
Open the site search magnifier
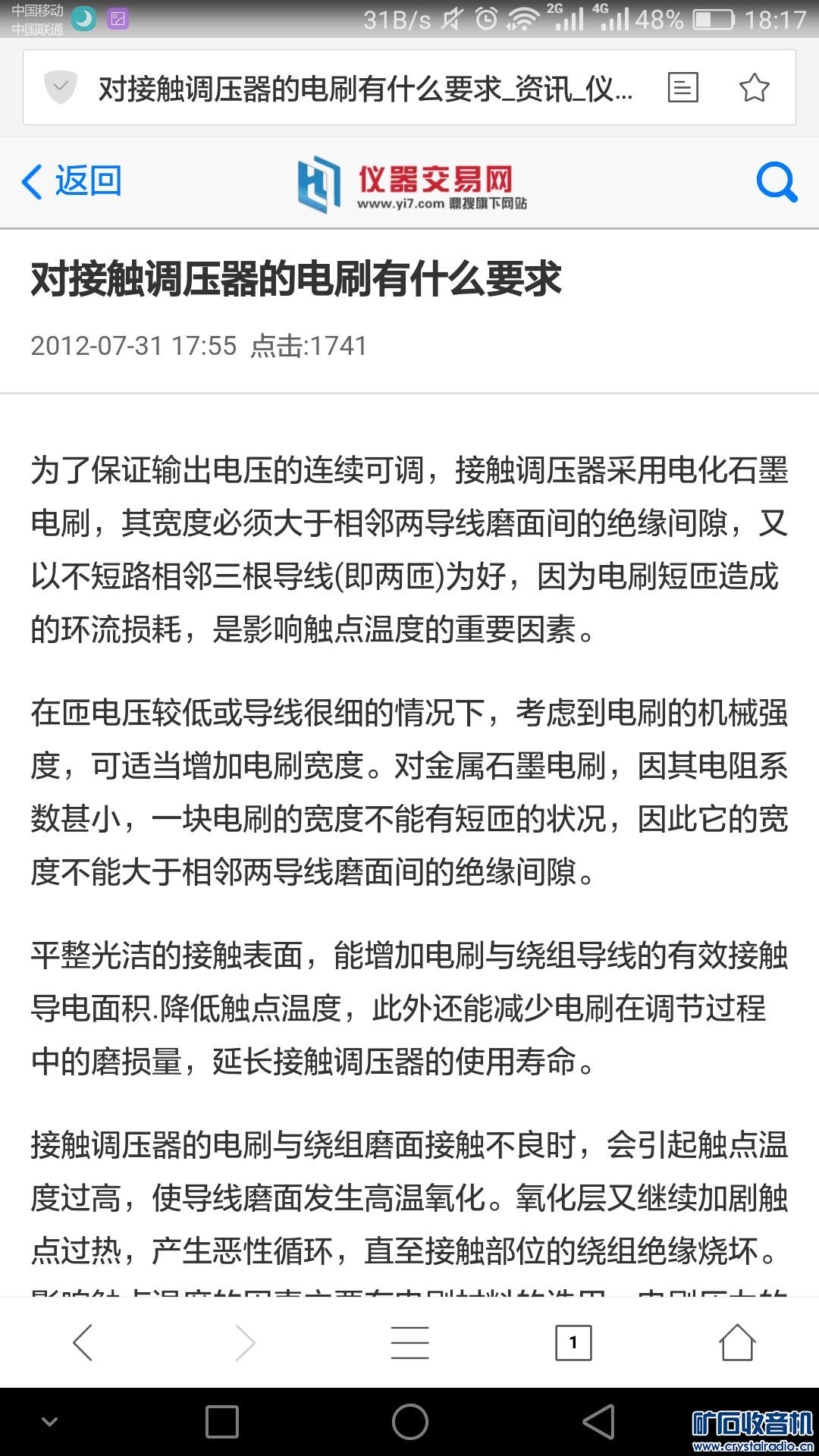(777, 183)
